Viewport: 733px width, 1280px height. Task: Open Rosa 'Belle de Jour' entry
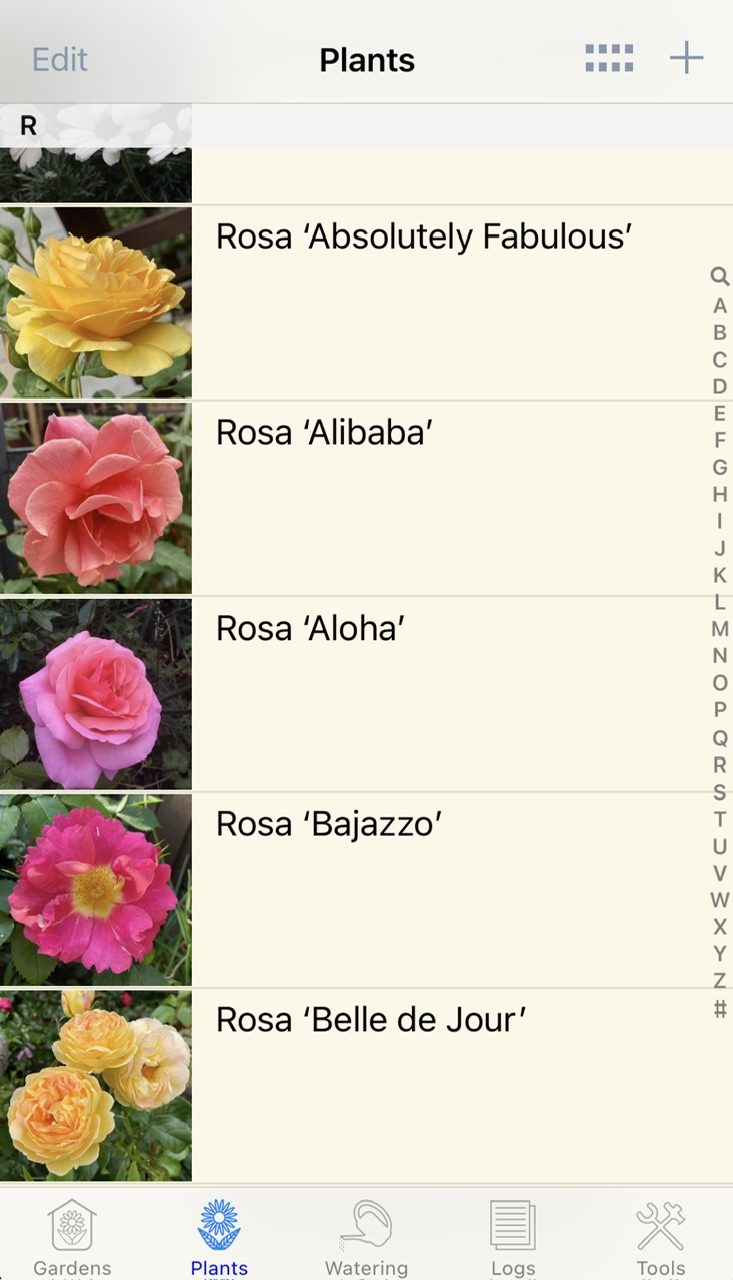point(371,1021)
